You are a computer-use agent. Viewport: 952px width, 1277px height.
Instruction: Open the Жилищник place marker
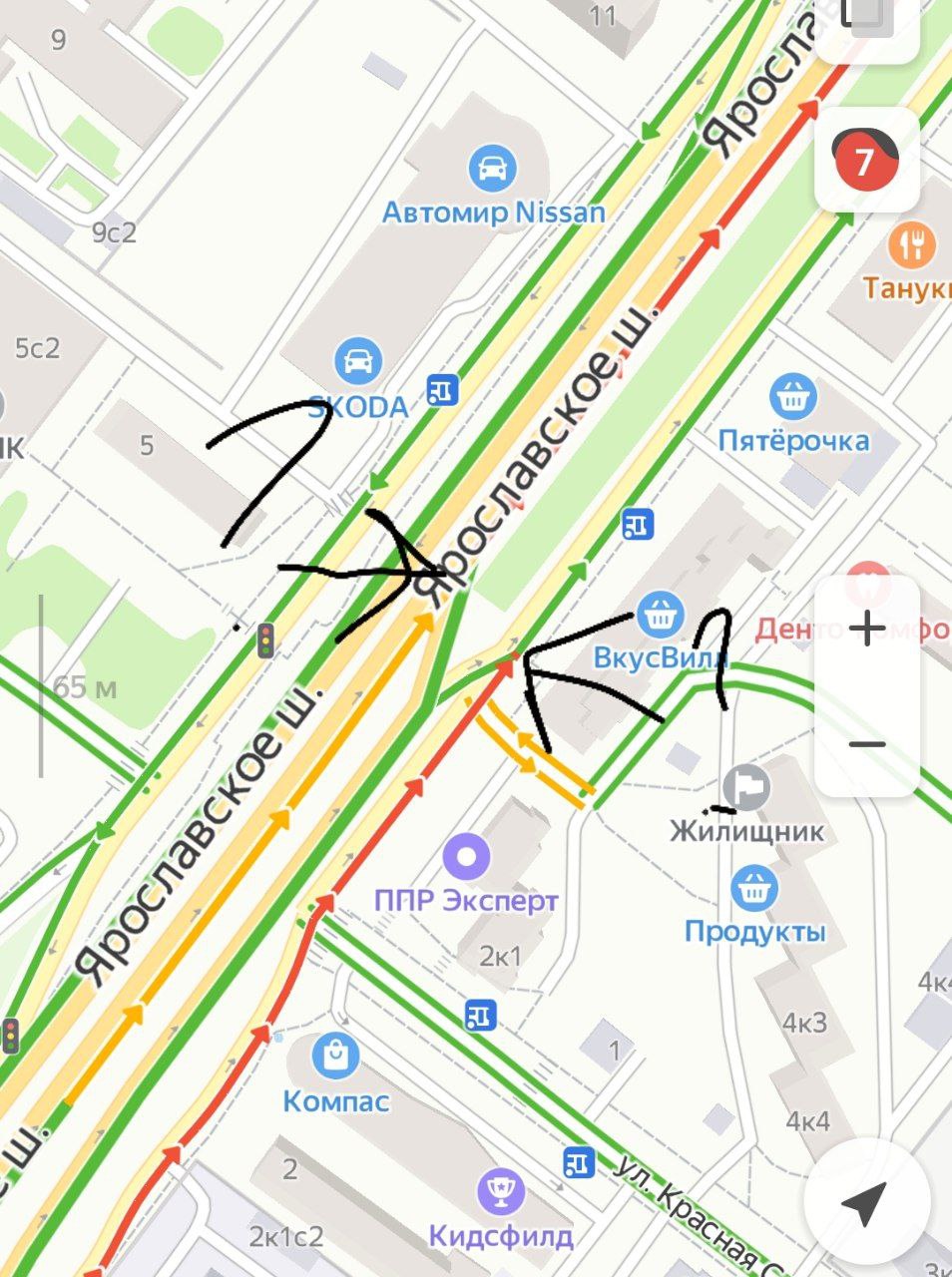(746, 788)
